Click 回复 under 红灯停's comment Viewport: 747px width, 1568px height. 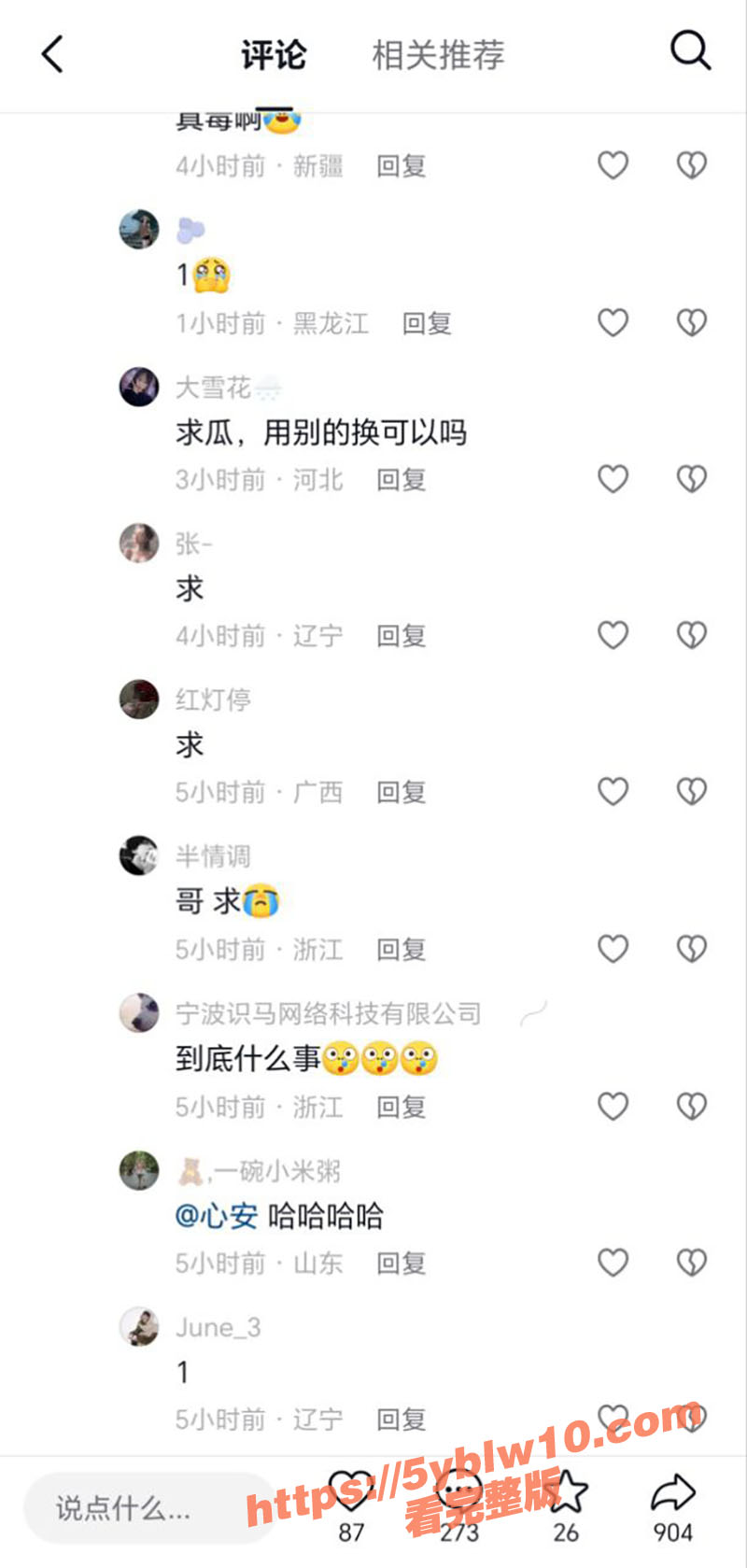click(402, 791)
